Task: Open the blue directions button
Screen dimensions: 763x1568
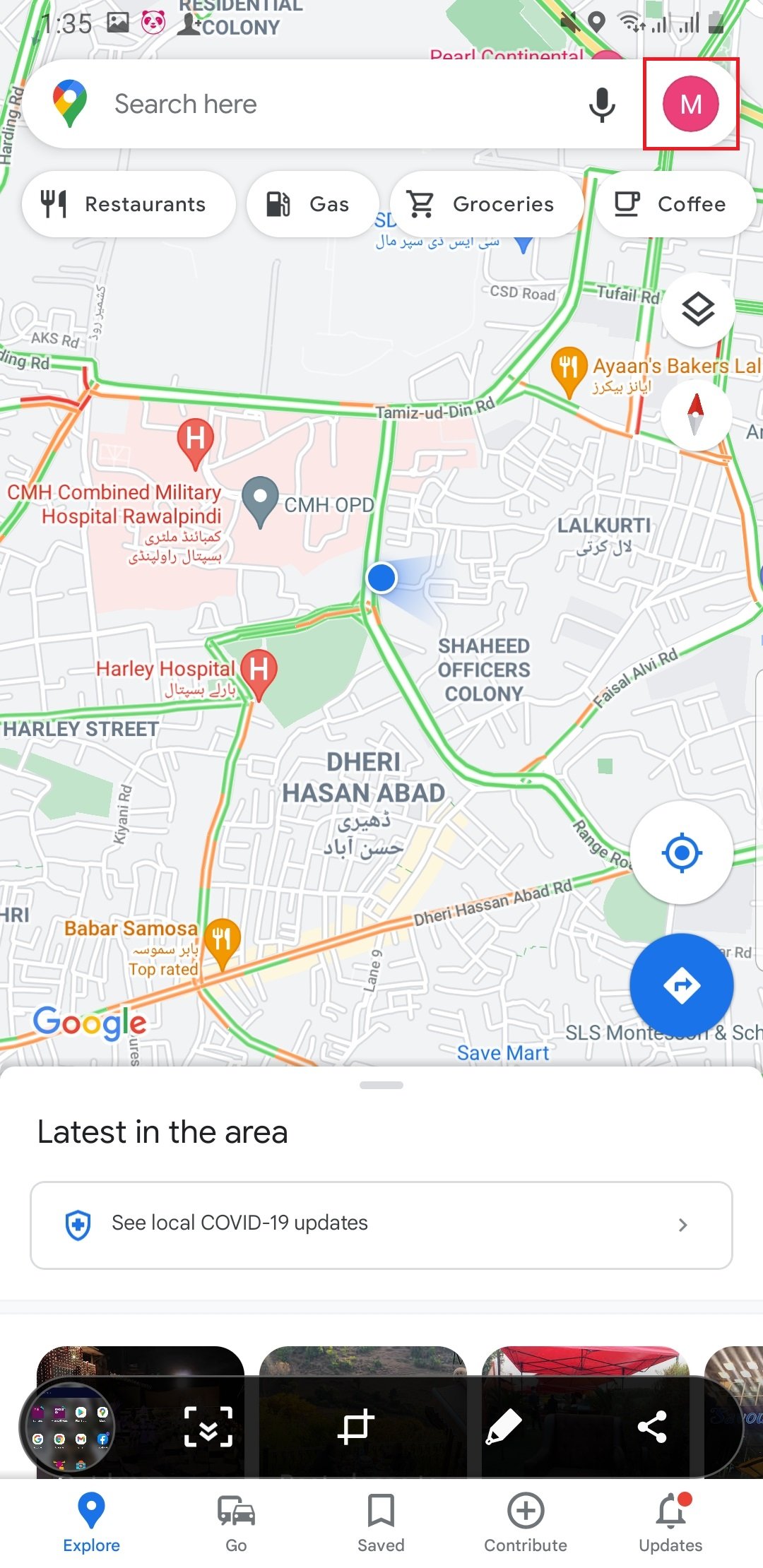Action: [682, 985]
